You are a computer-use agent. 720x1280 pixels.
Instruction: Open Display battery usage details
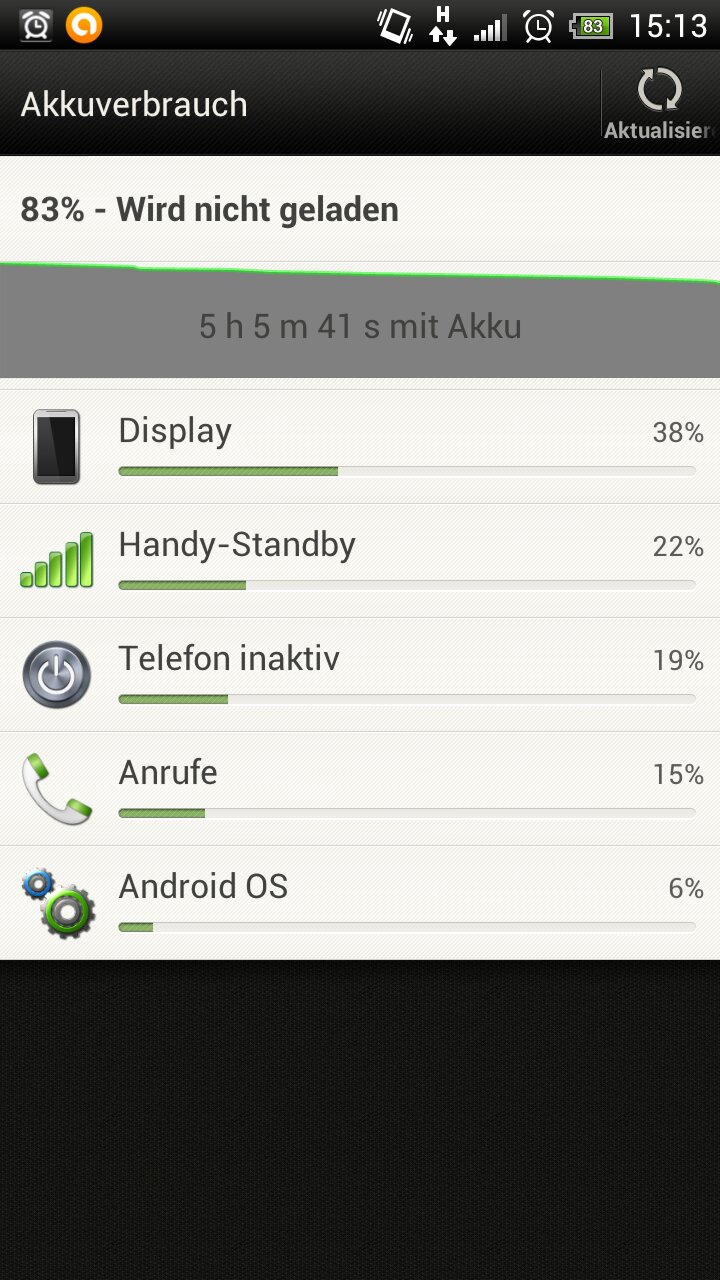click(360, 447)
